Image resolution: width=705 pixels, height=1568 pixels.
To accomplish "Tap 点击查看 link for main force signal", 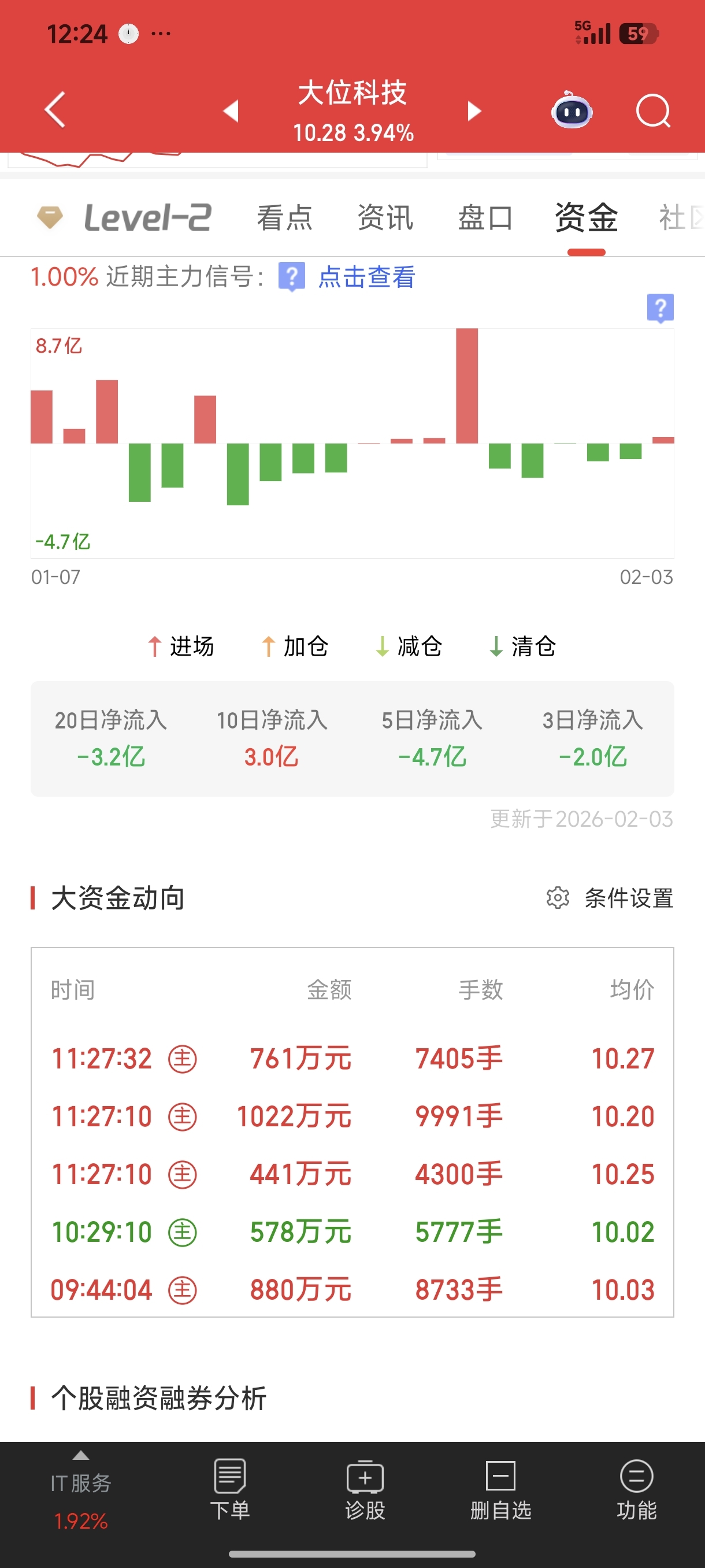I will [x=367, y=277].
